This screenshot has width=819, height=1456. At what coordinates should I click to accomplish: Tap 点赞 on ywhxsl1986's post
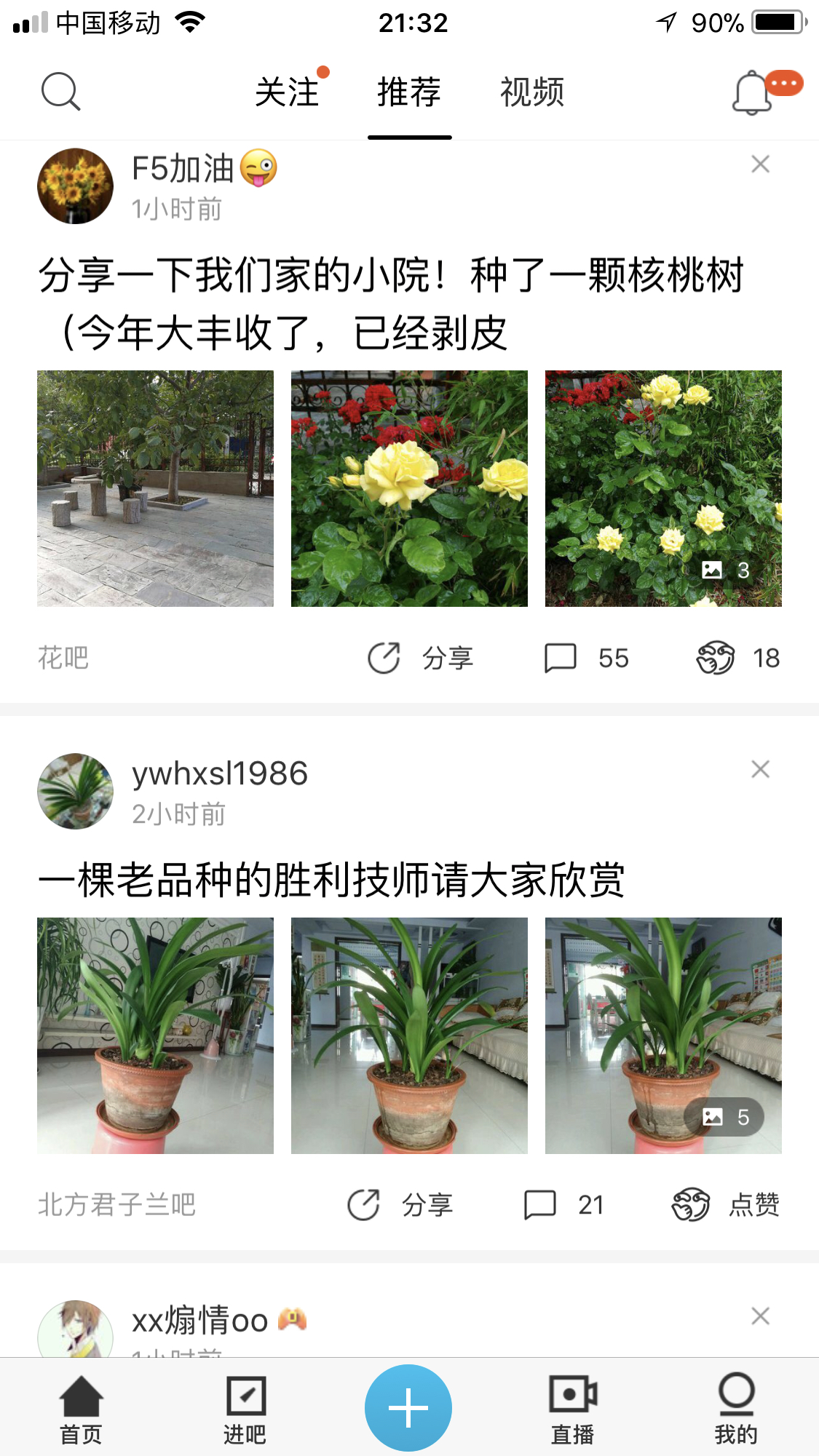(x=726, y=1205)
